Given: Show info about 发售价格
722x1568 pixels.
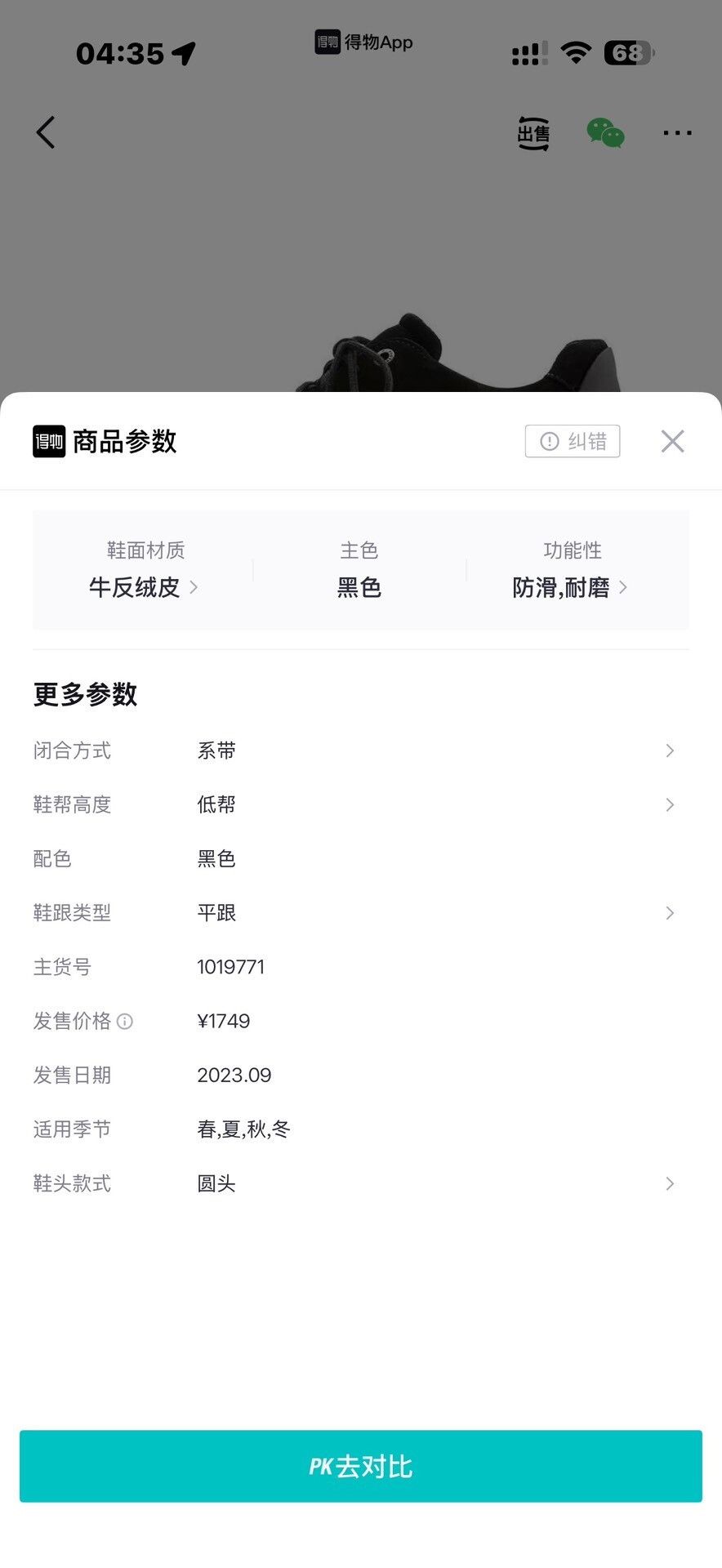Looking at the screenshot, I should tap(125, 1022).
